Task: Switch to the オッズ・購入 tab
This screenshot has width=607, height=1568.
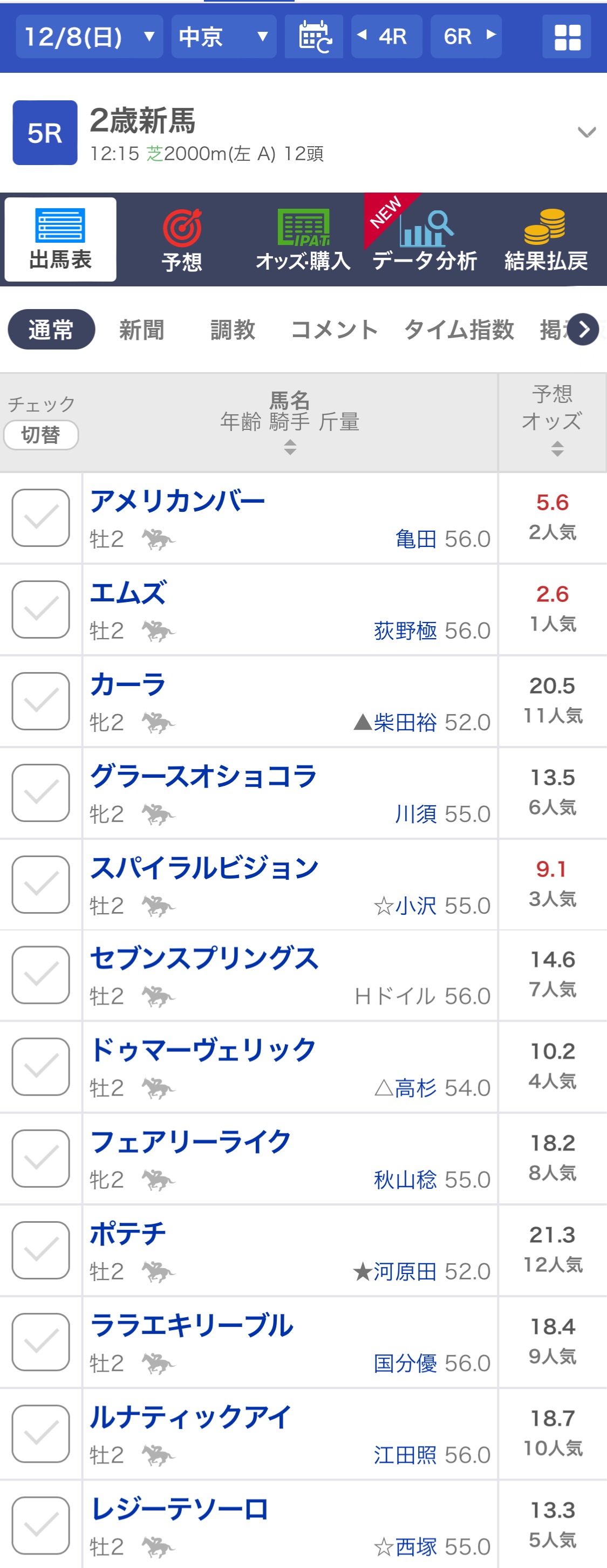Action: pos(303,240)
